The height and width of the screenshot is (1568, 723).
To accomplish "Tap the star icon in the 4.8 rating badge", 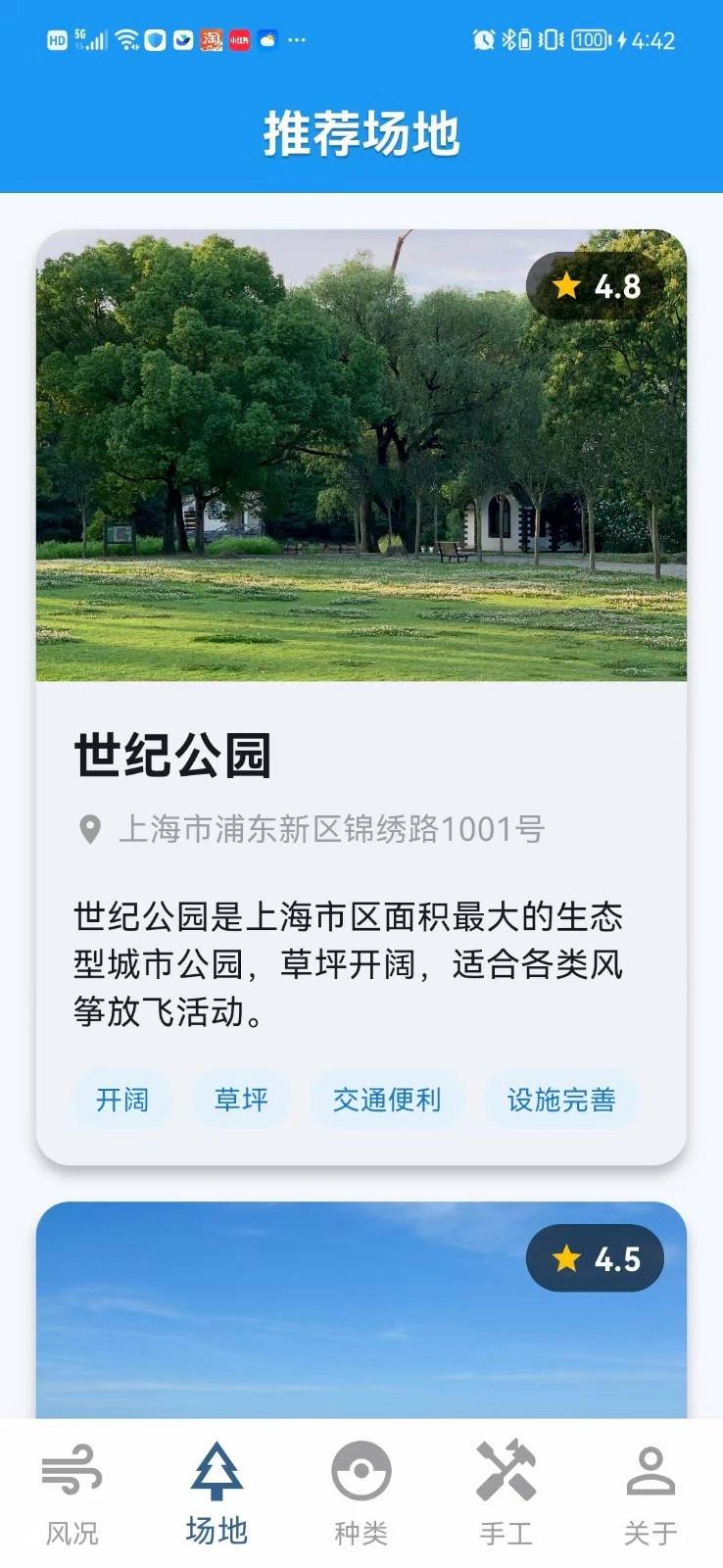I will [566, 285].
